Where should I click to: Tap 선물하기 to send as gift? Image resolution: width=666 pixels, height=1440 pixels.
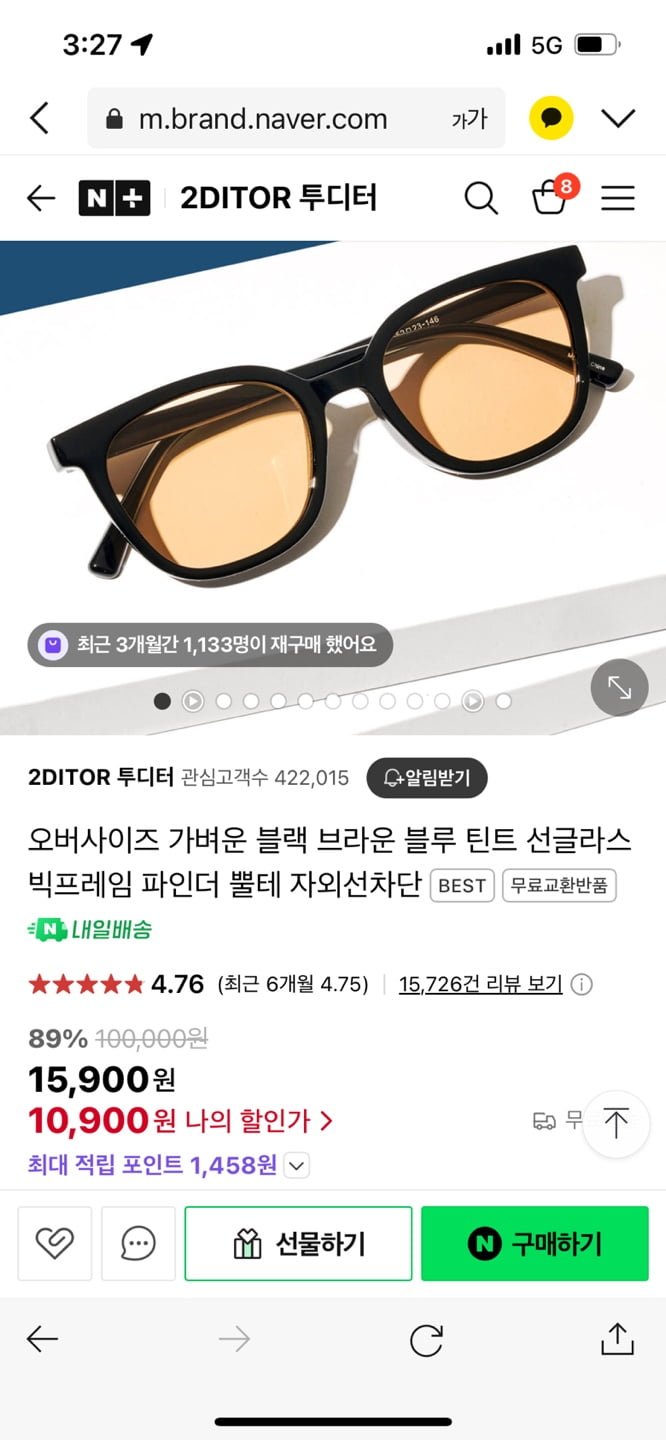(x=298, y=1243)
